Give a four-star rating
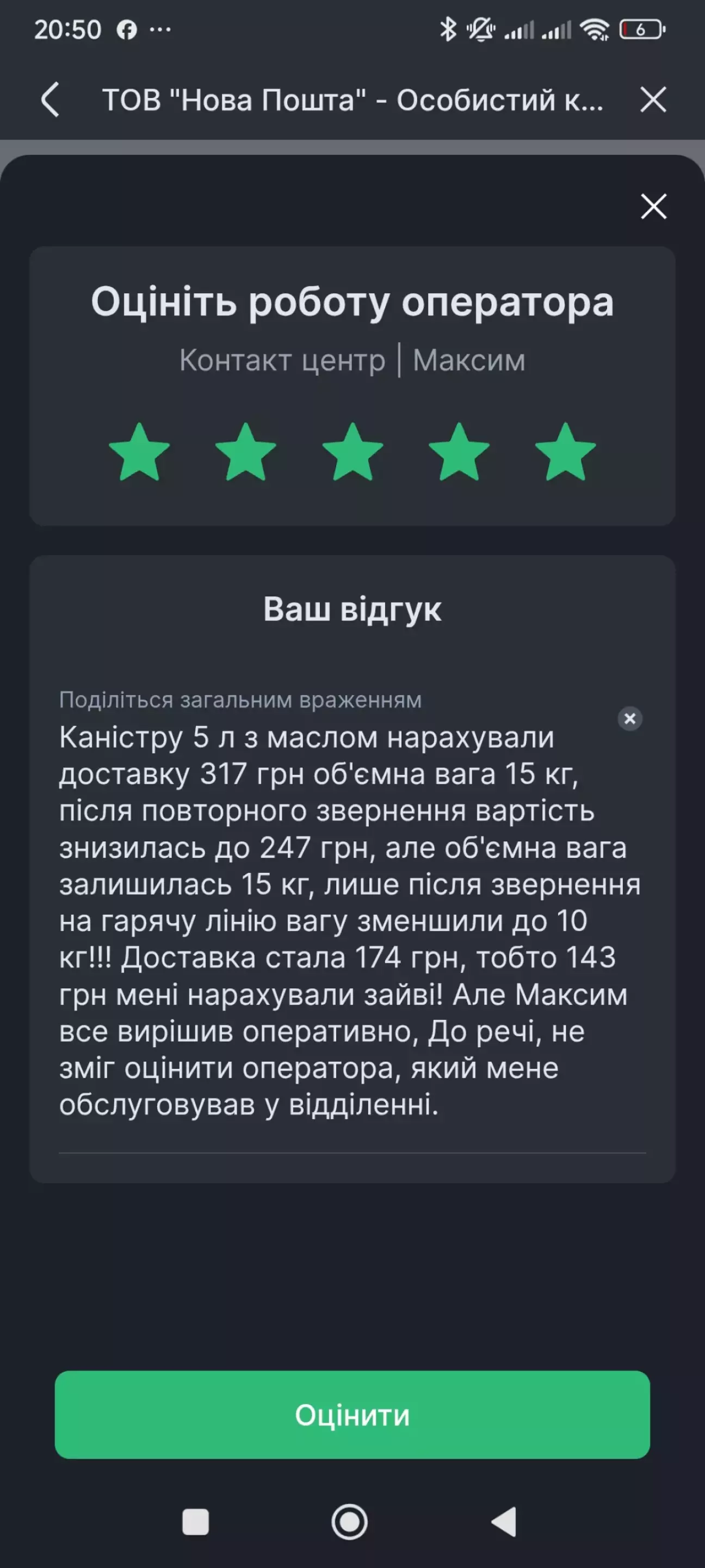The width and height of the screenshot is (705, 1568). pyautogui.click(x=459, y=452)
